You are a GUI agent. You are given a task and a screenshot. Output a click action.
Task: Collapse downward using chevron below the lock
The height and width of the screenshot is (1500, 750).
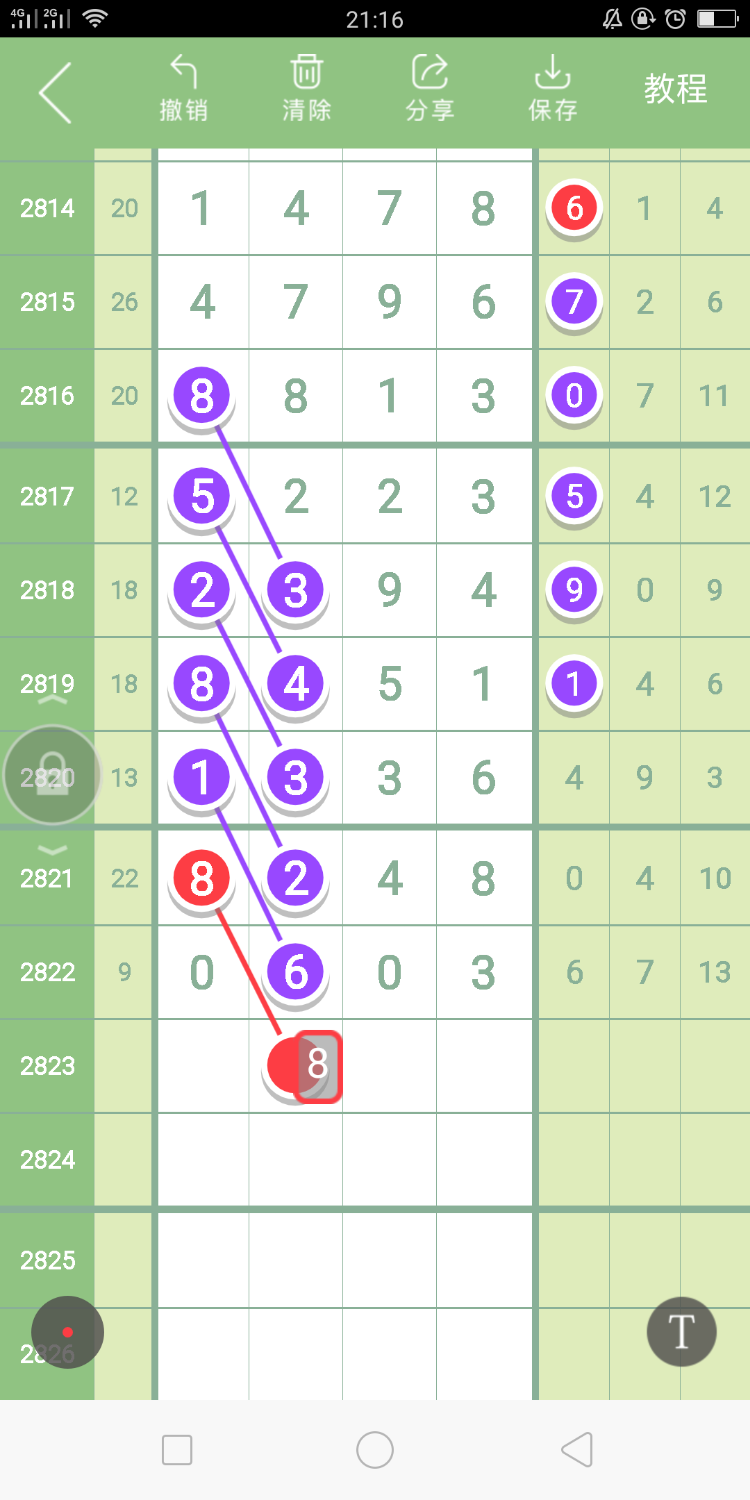pos(52,850)
